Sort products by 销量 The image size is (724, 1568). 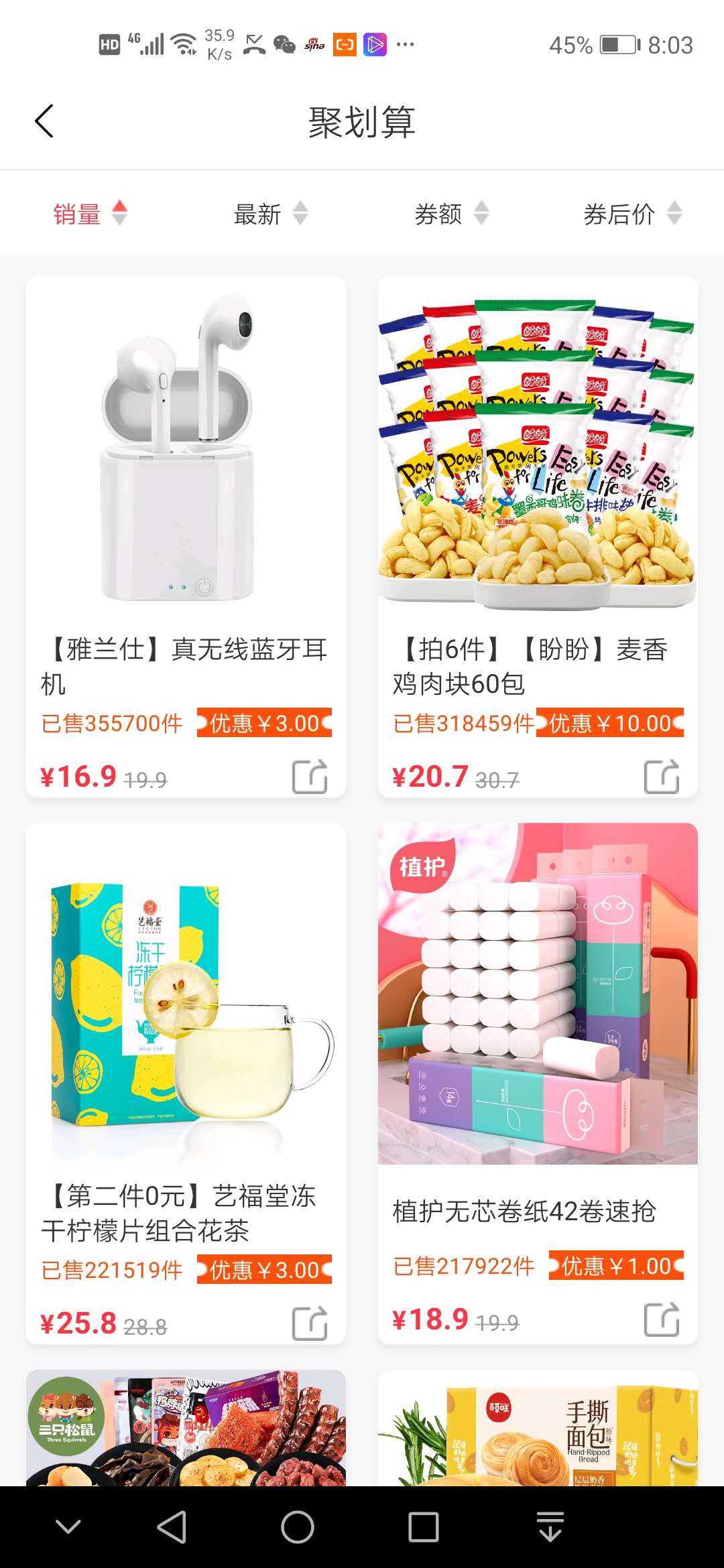(x=89, y=214)
